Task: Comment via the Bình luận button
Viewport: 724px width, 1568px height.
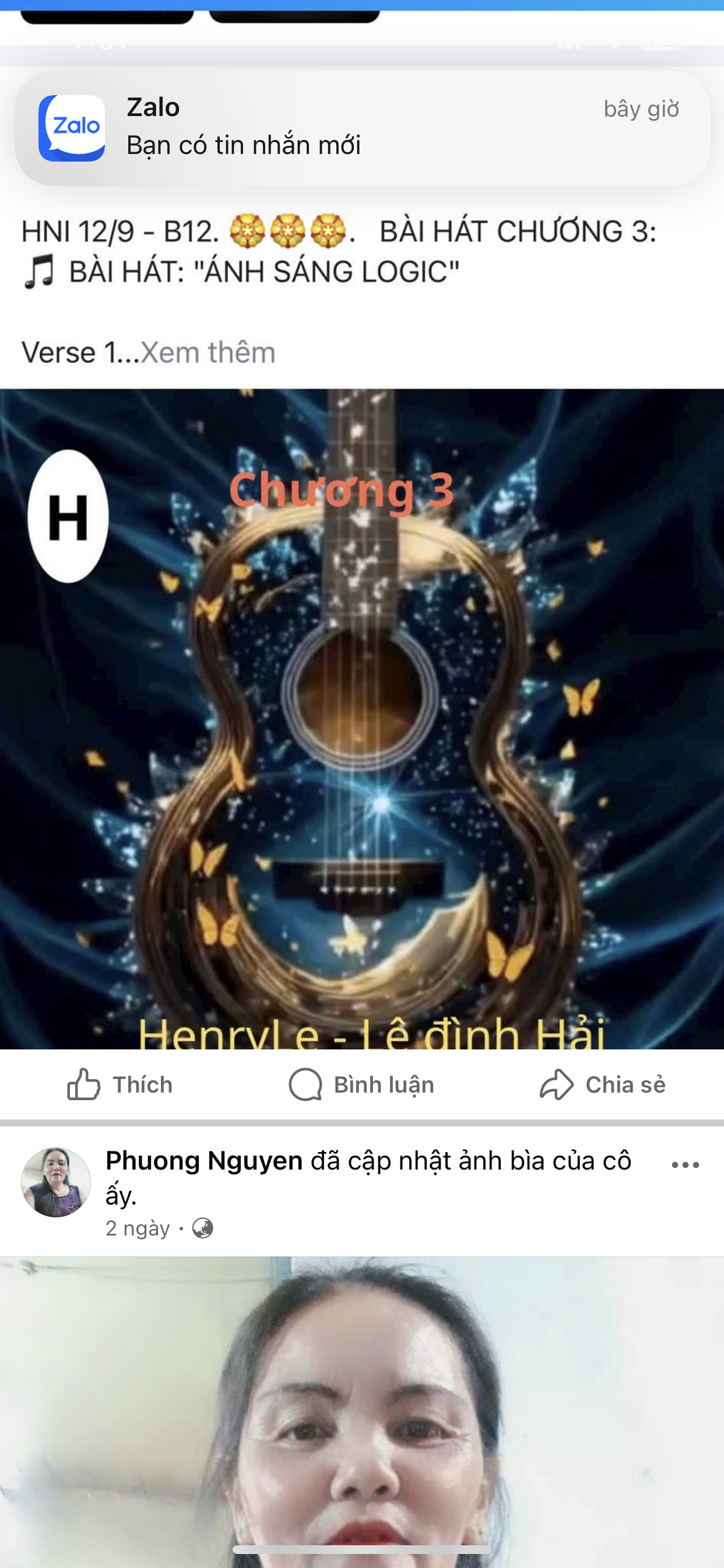Action: [361, 1084]
